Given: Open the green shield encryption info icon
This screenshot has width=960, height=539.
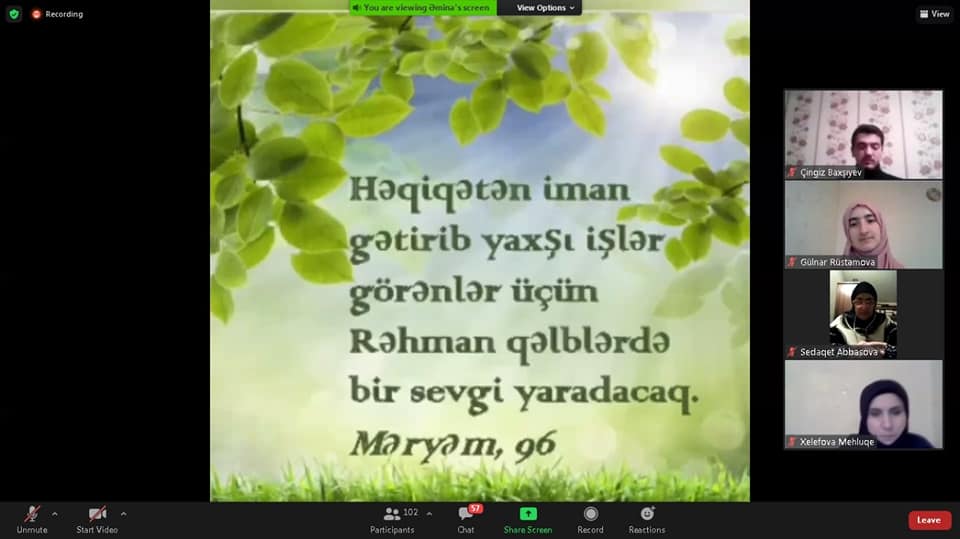Looking at the screenshot, I should [x=14, y=14].
